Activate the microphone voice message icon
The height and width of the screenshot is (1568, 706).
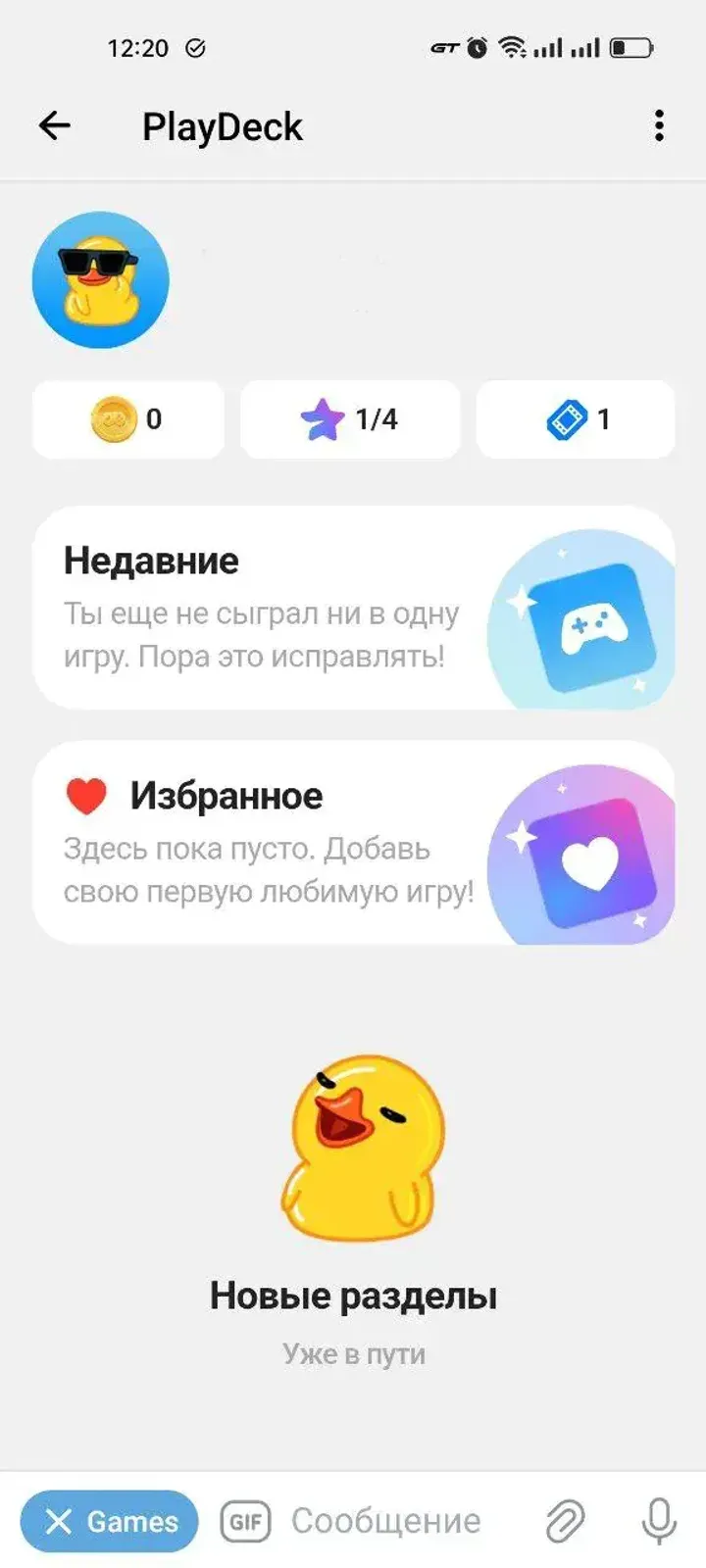[655, 1521]
